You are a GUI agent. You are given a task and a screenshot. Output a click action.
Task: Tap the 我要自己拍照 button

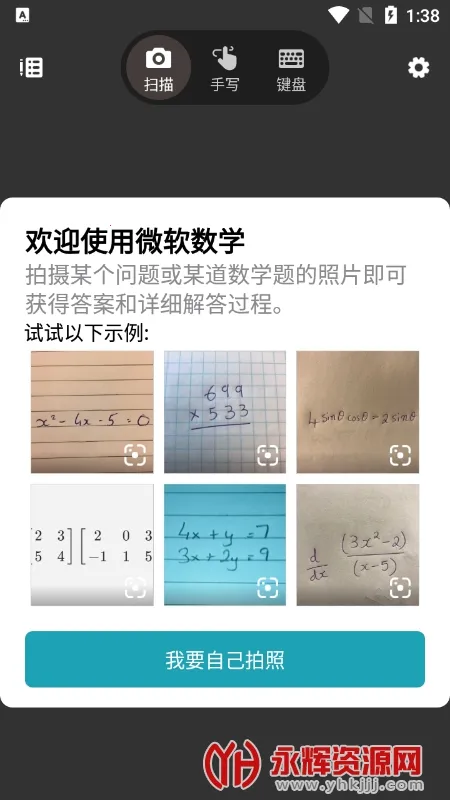coord(225,659)
